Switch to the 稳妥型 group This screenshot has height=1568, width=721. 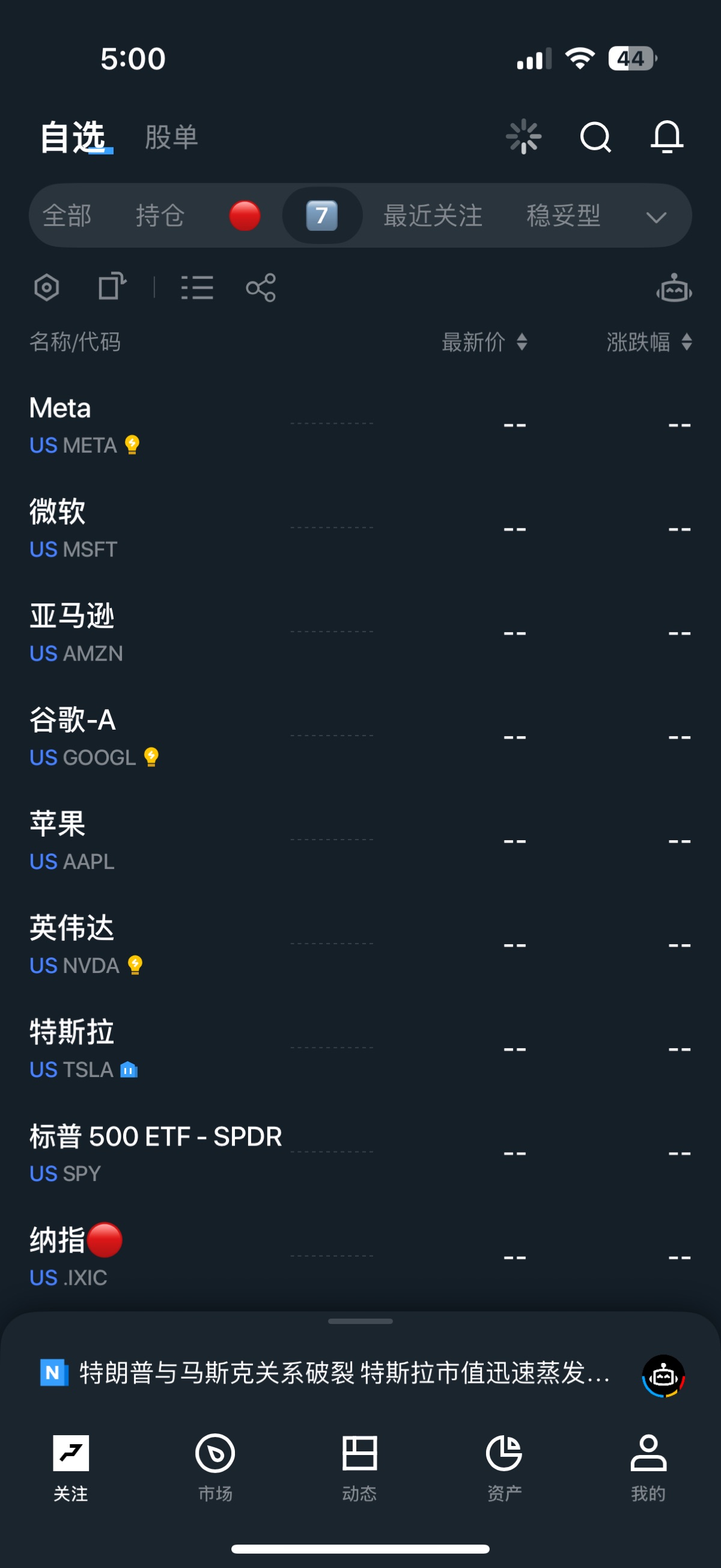point(564,216)
